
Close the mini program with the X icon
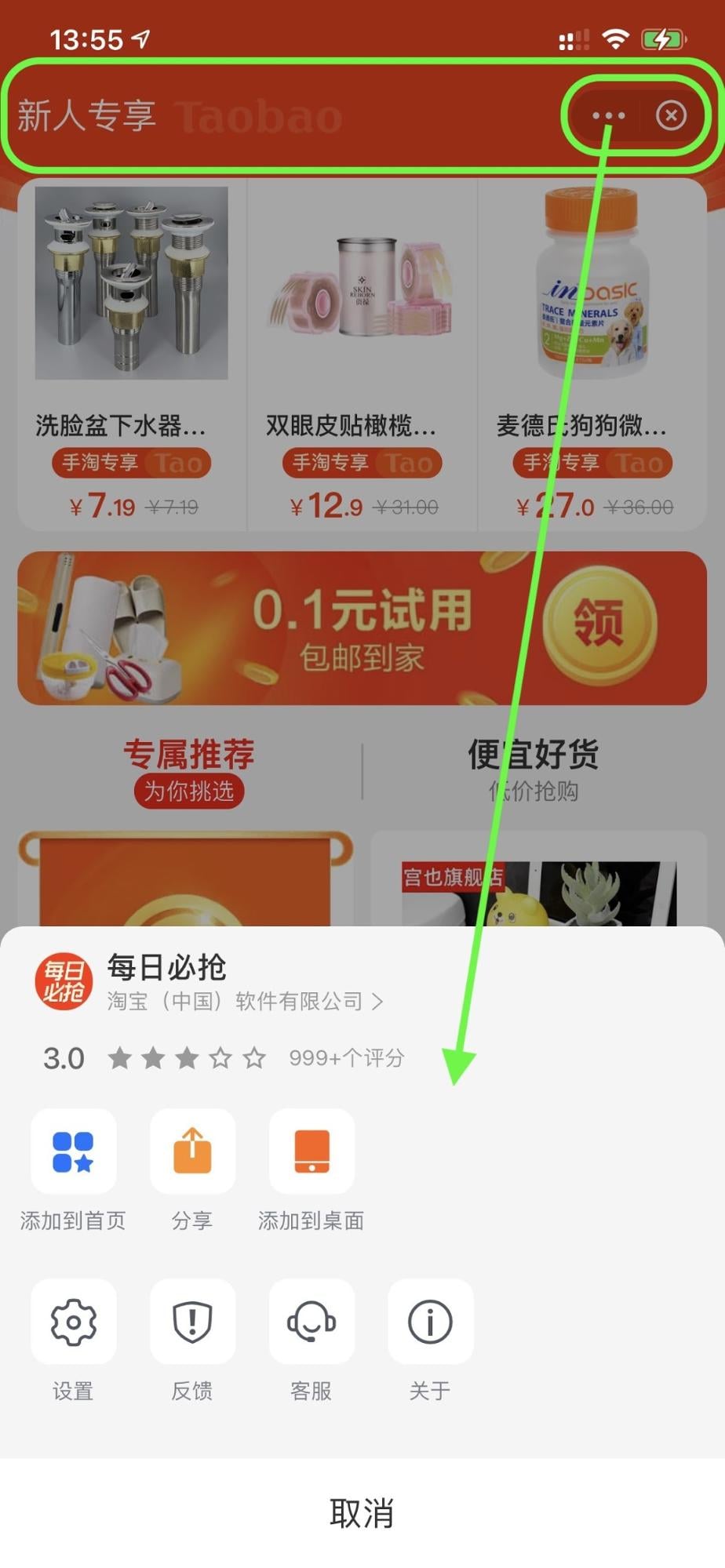pos(671,115)
